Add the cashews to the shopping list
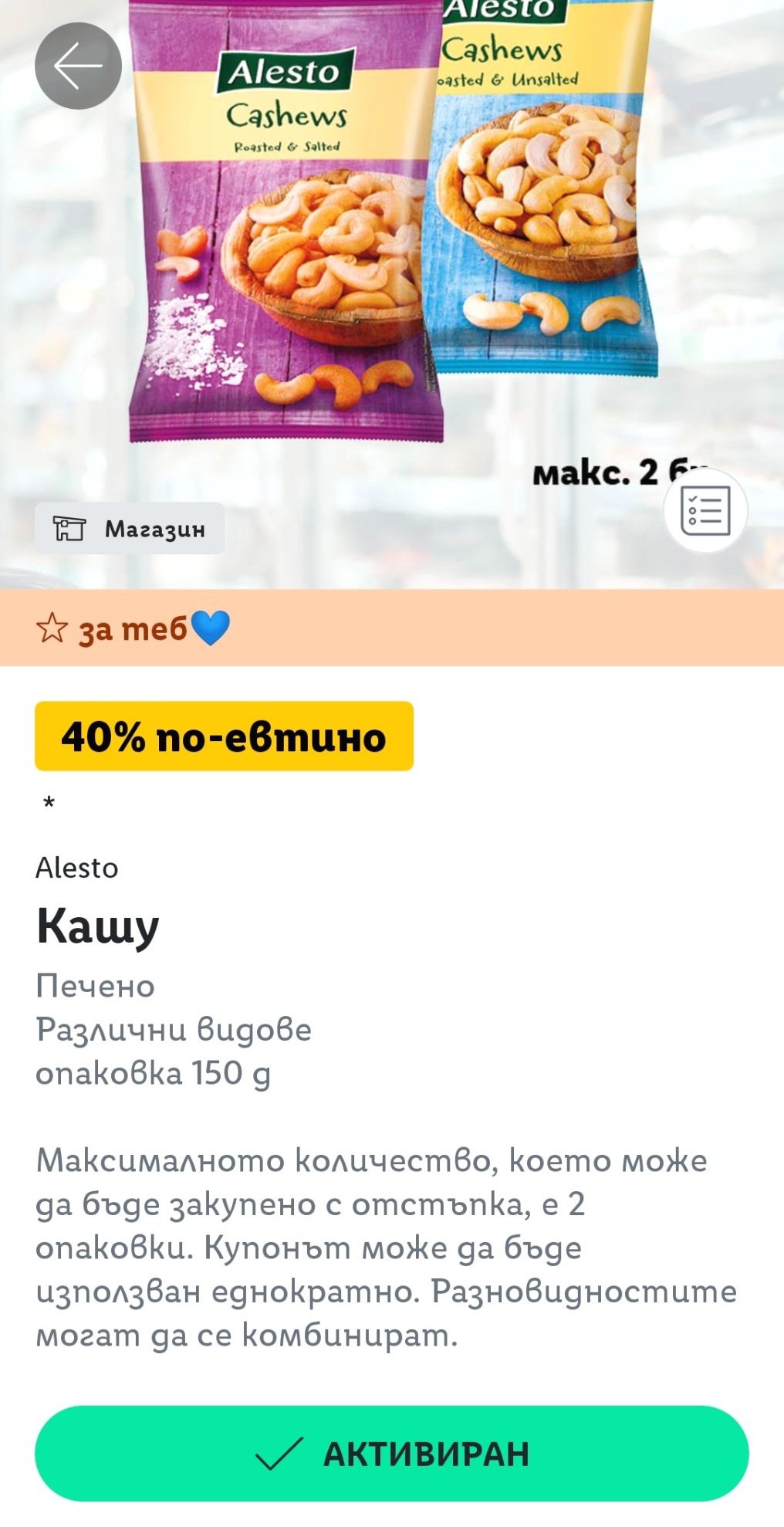Screen dimensions: 784x1527 (705, 511)
